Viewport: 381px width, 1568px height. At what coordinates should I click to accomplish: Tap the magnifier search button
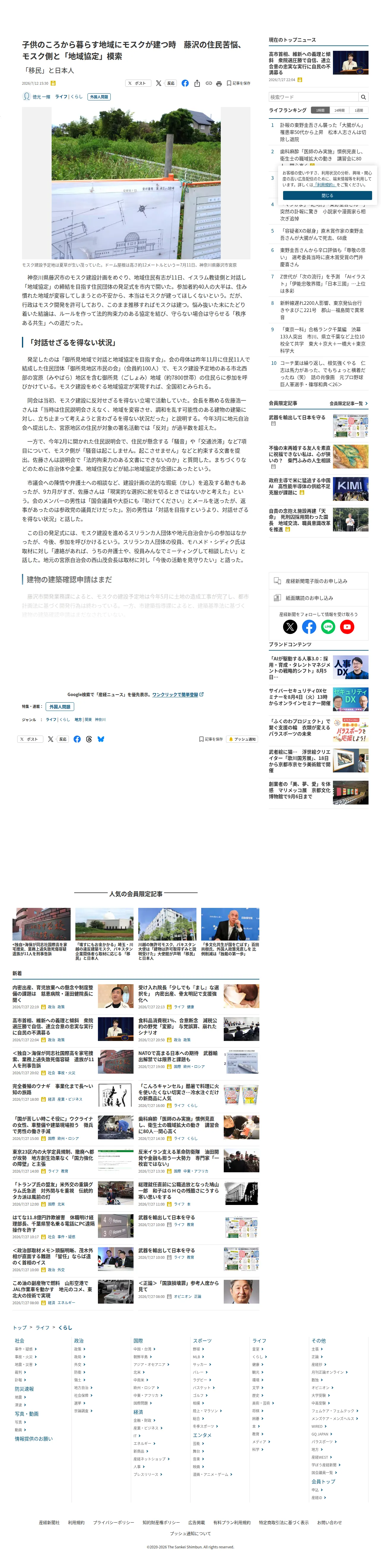click(x=363, y=97)
